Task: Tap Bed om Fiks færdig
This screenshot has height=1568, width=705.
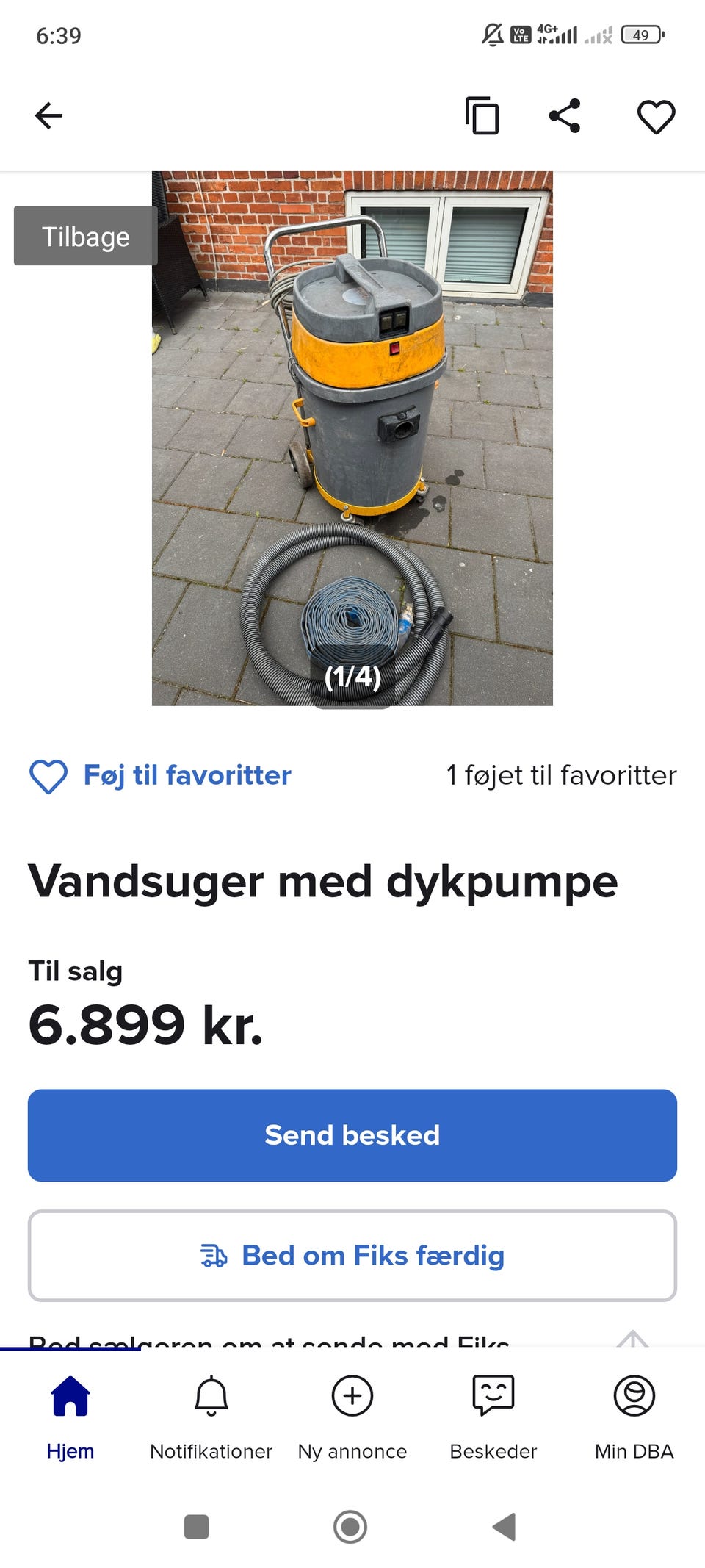Action: [352, 1256]
